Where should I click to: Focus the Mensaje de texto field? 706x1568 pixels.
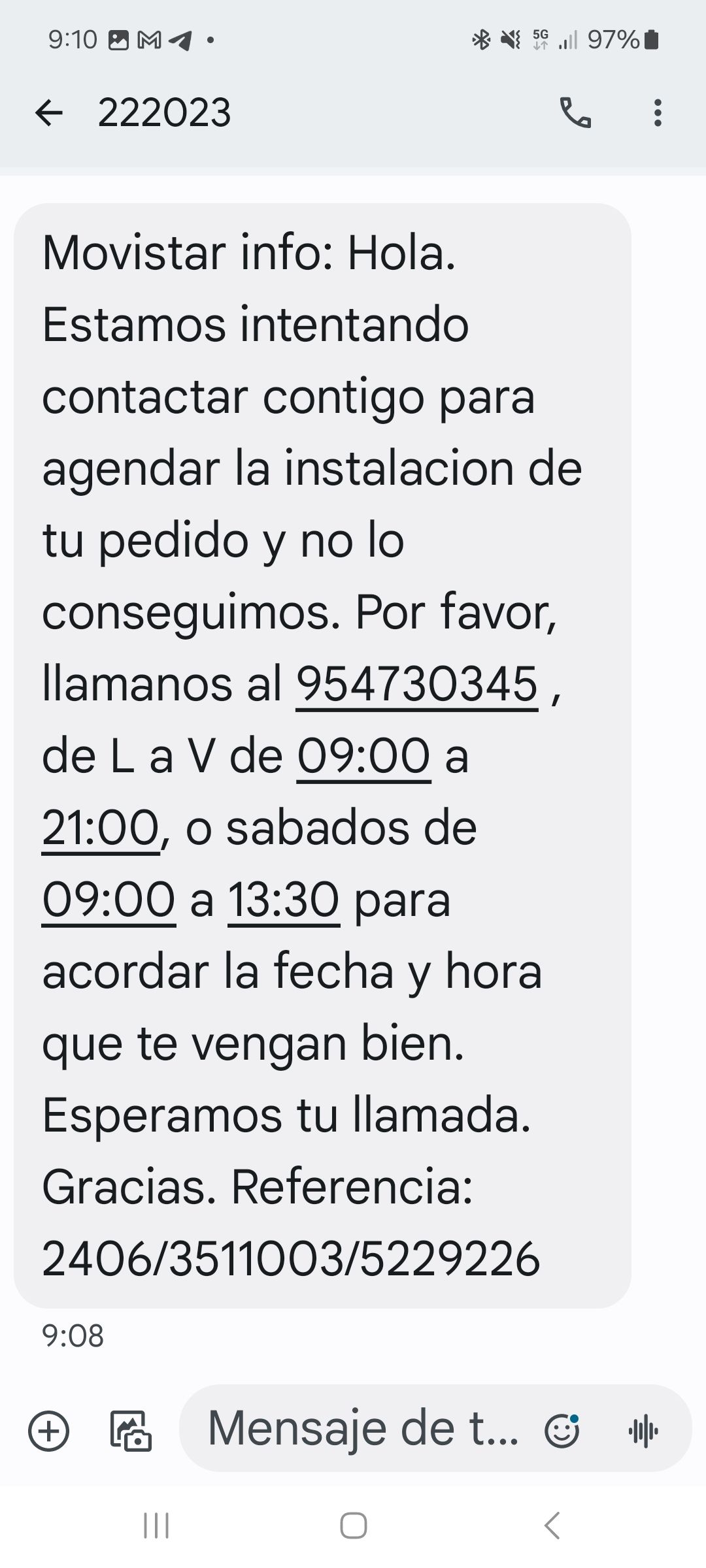[x=363, y=1429]
